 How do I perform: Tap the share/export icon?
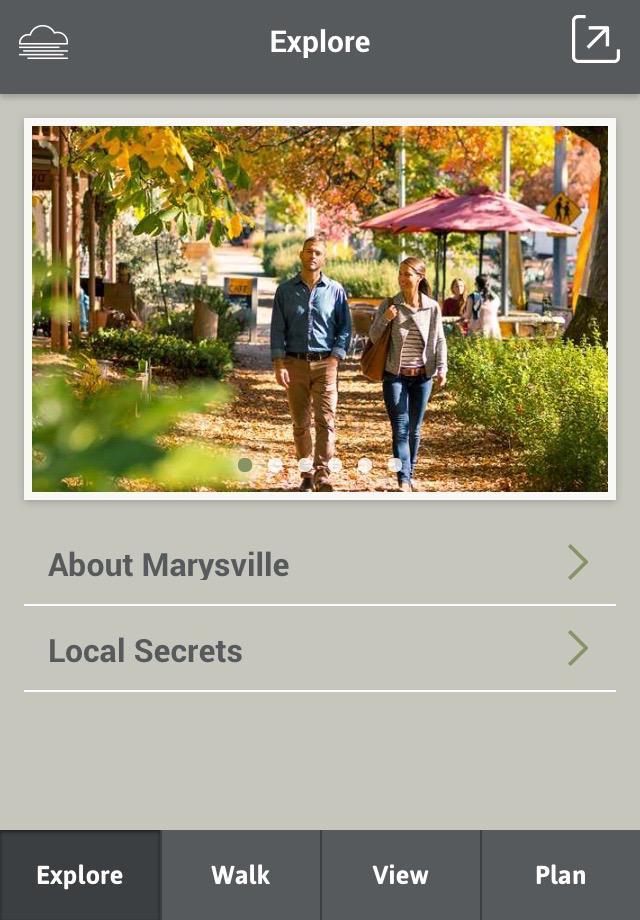(x=595, y=40)
